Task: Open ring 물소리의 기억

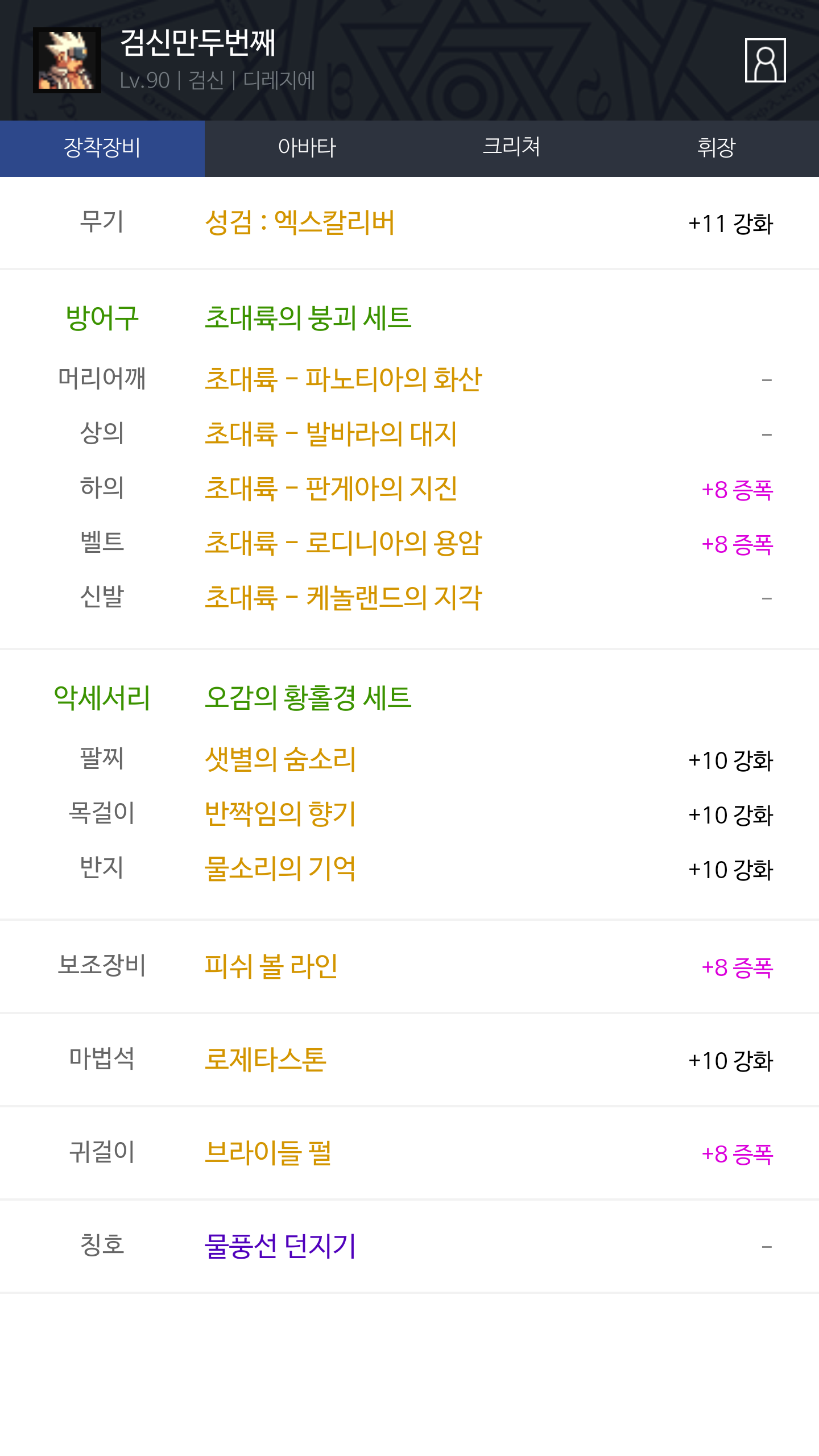Action: pos(280,868)
